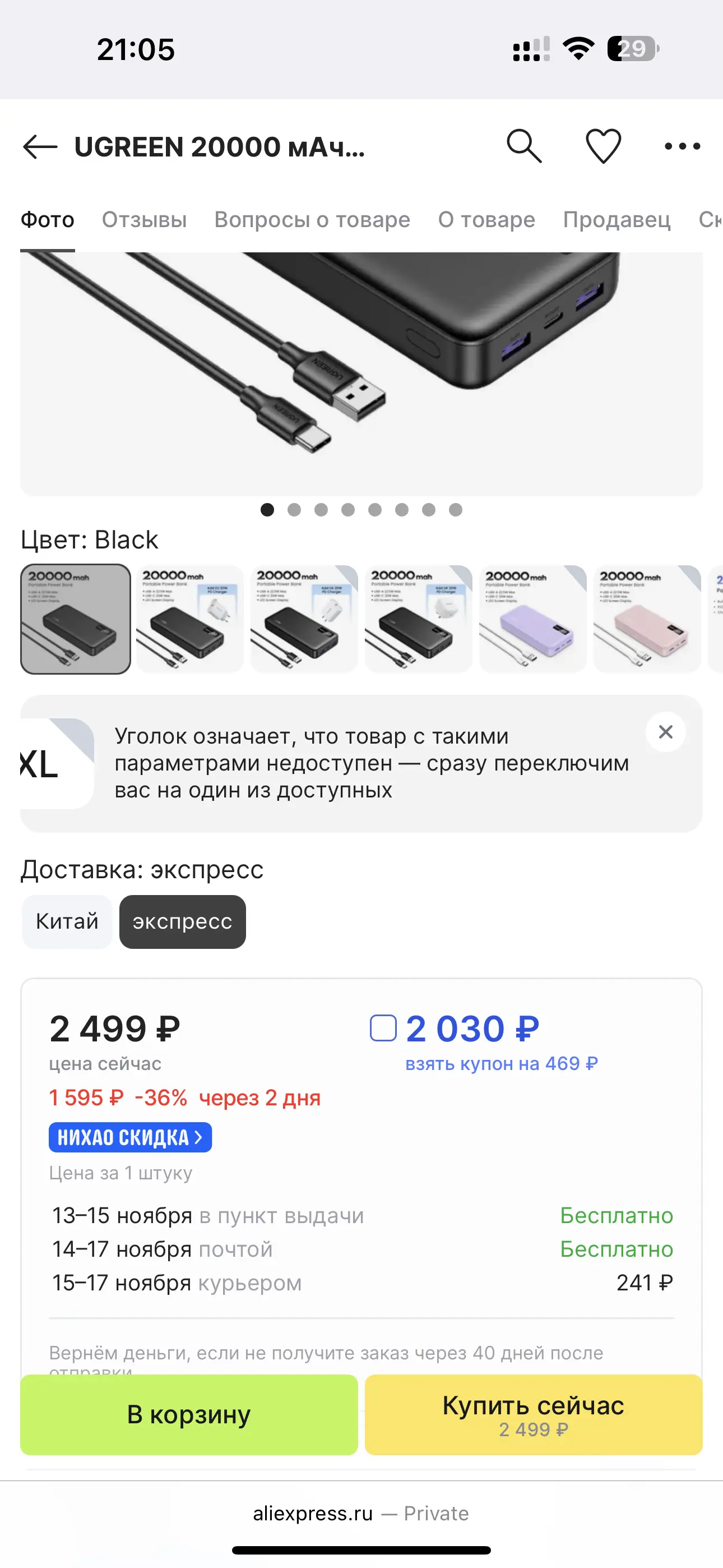Add item with В корзину button
Image resolution: width=723 pixels, height=1568 pixels.
pyautogui.click(x=189, y=1414)
